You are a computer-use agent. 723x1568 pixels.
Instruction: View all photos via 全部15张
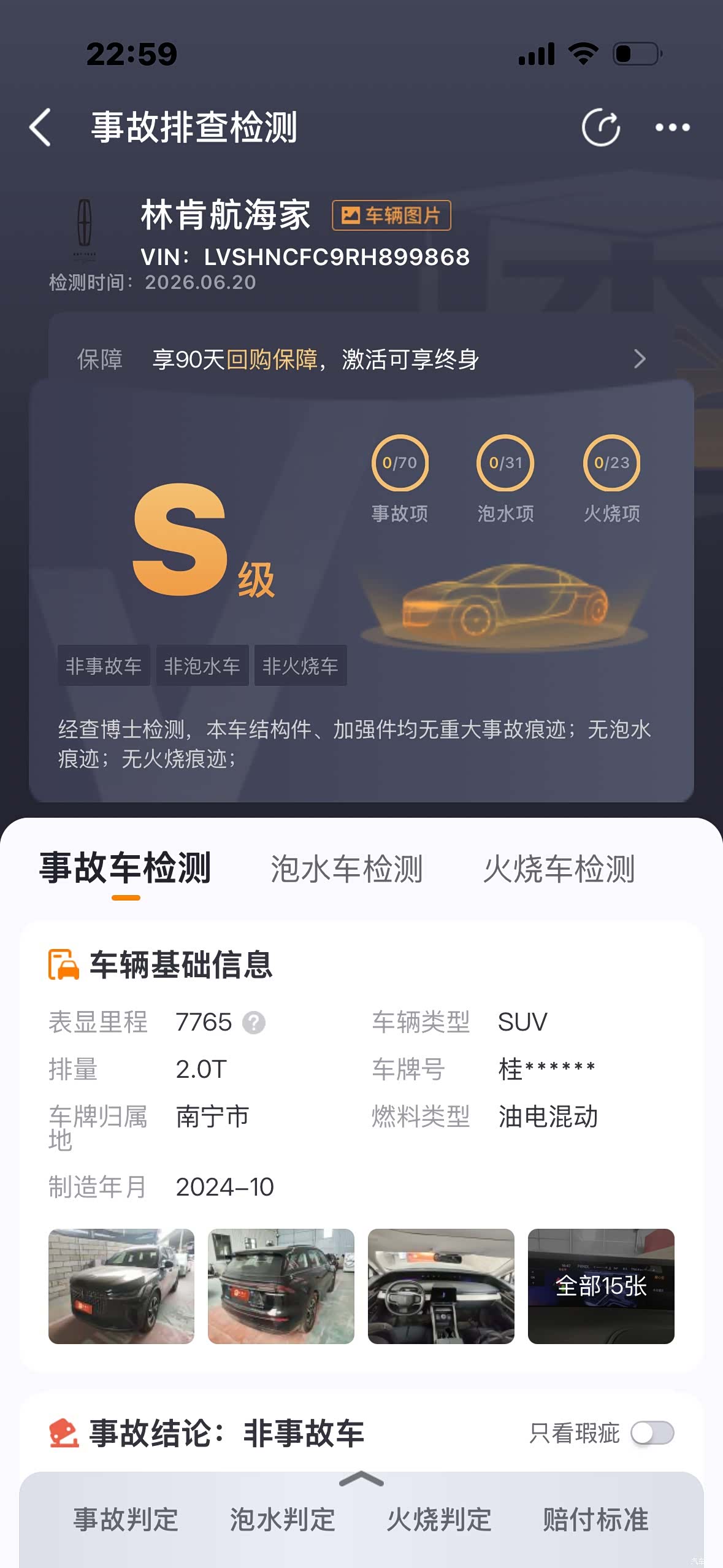(601, 1286)
